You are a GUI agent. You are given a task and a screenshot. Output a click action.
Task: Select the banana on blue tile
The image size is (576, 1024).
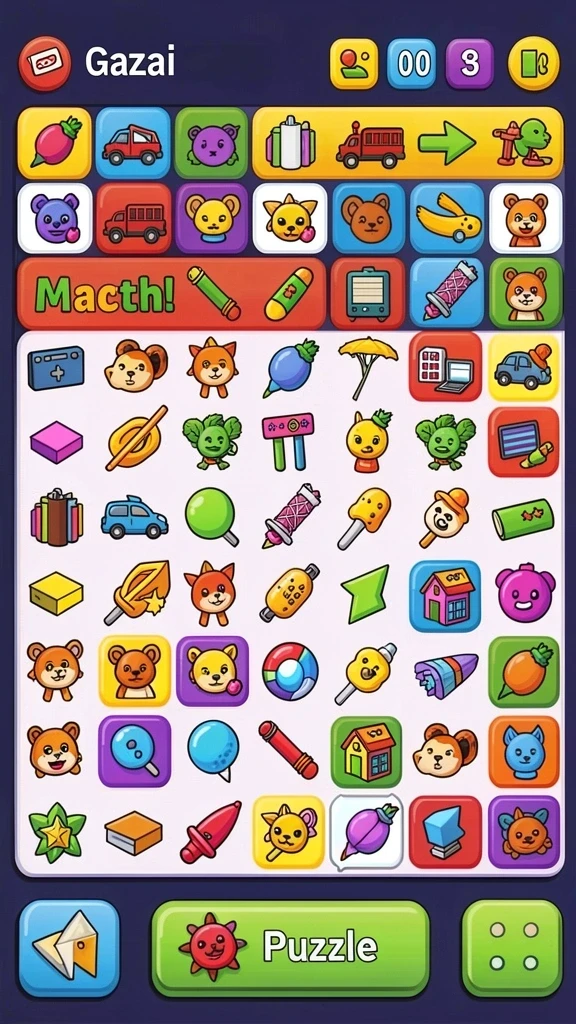(x=447, y=218)
